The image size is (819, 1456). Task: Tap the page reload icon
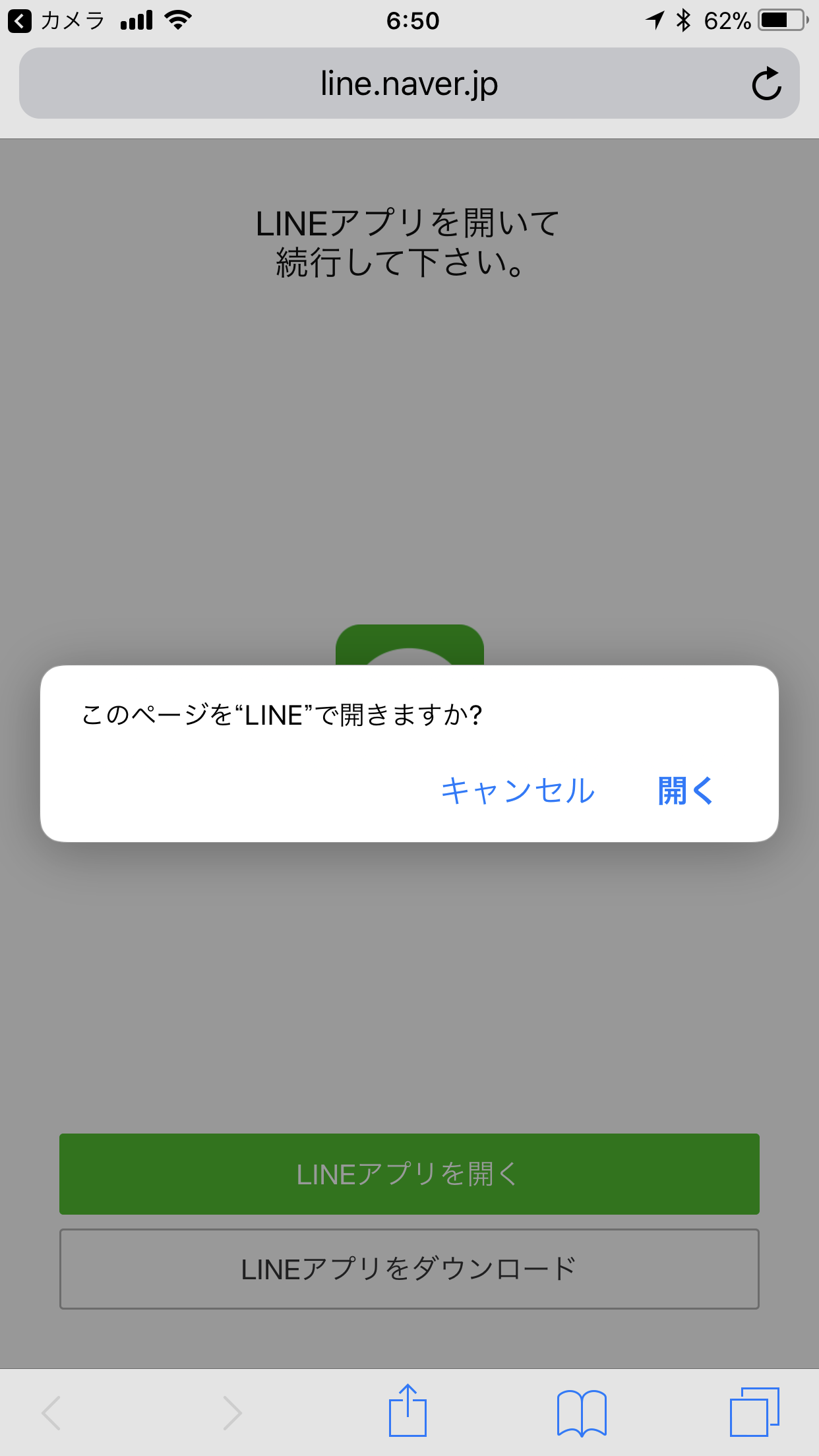[x=767, y=83]
